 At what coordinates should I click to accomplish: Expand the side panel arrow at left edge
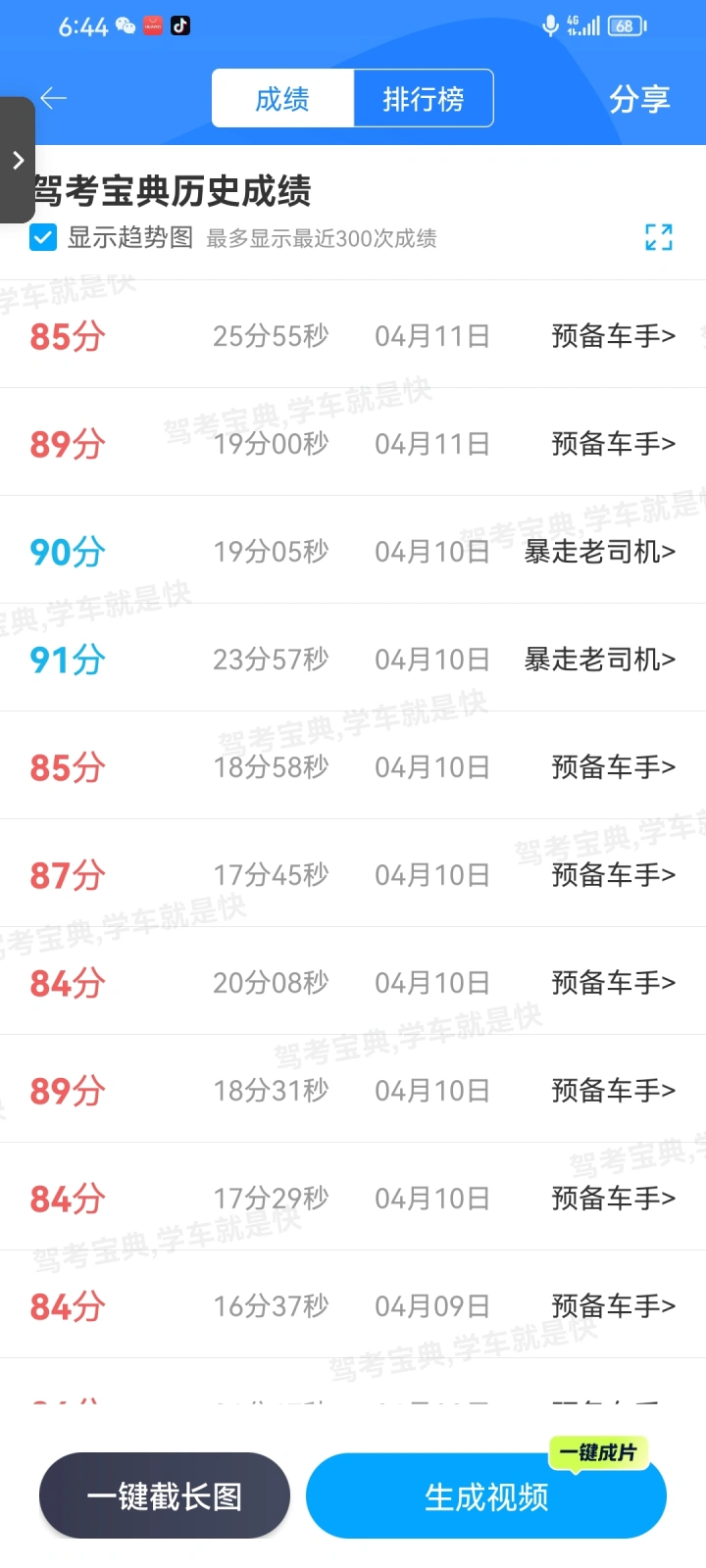pyautogui.click(x=18, y=161)
